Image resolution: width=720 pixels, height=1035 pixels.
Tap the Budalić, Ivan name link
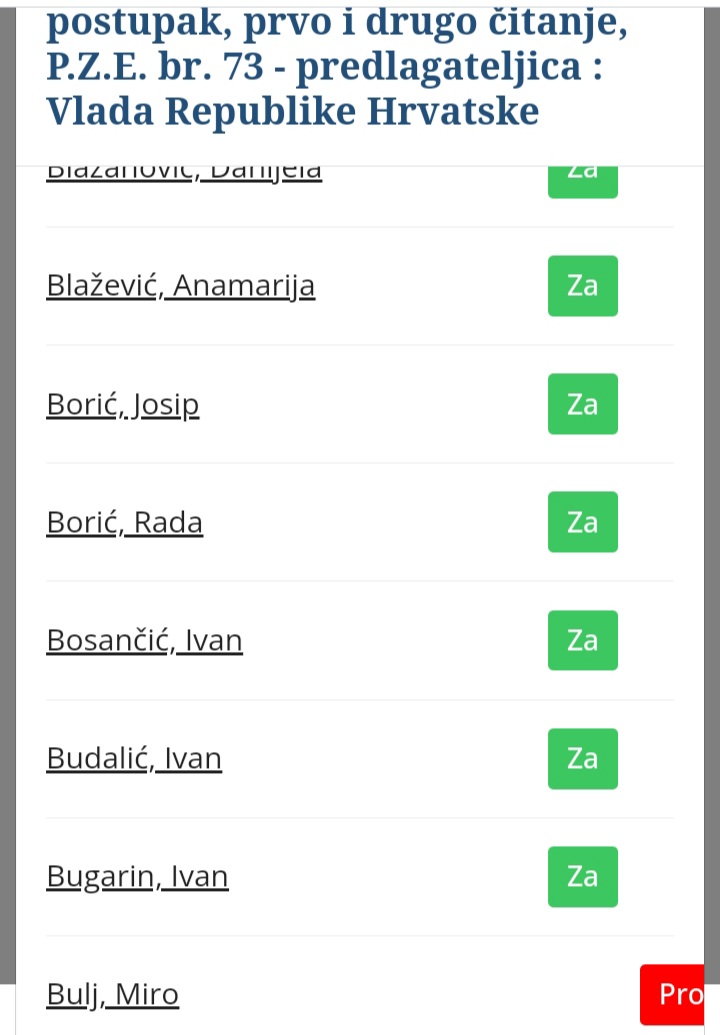point(134,758)
